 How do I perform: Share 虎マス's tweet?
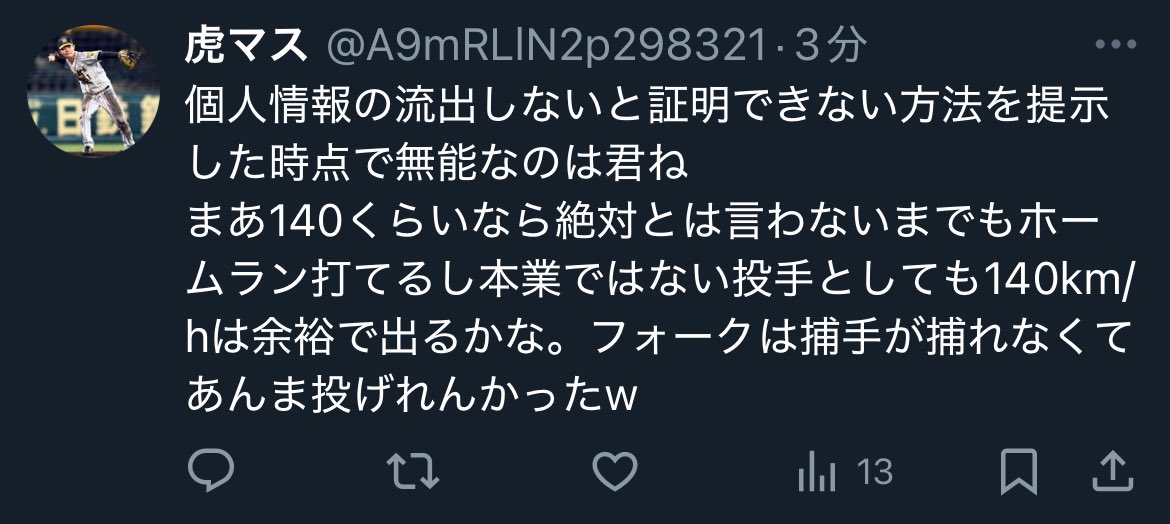1111,472
